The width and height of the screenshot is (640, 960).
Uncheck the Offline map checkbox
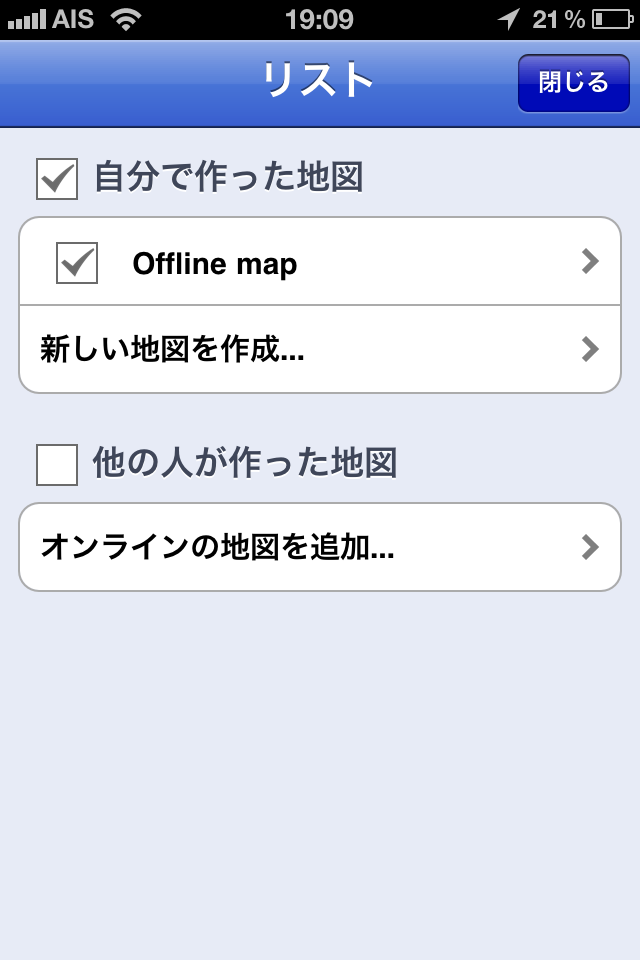pos(77,263)
